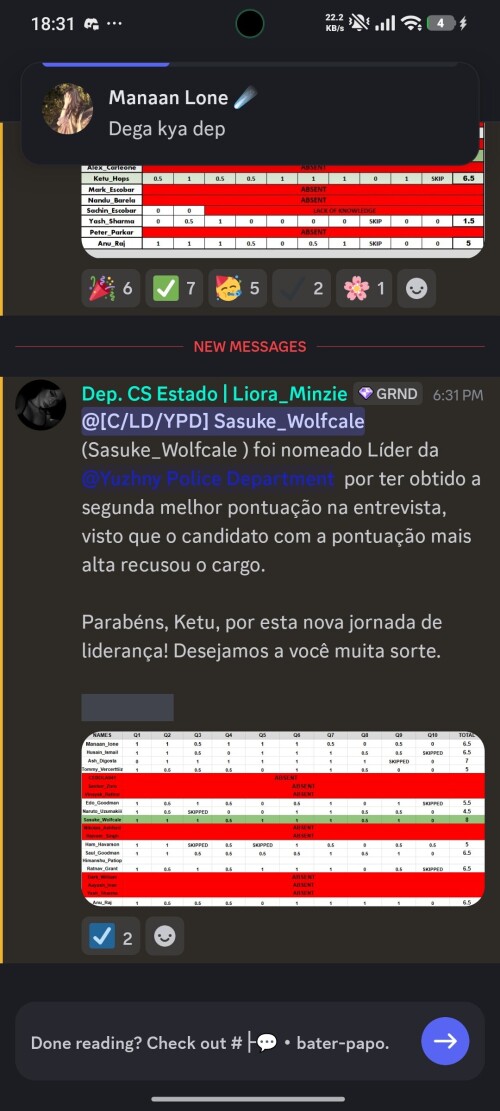Tap the dark checkmark reaction with 2
This screenshot has height=1111, width=500.
click(x=301, y=288)
